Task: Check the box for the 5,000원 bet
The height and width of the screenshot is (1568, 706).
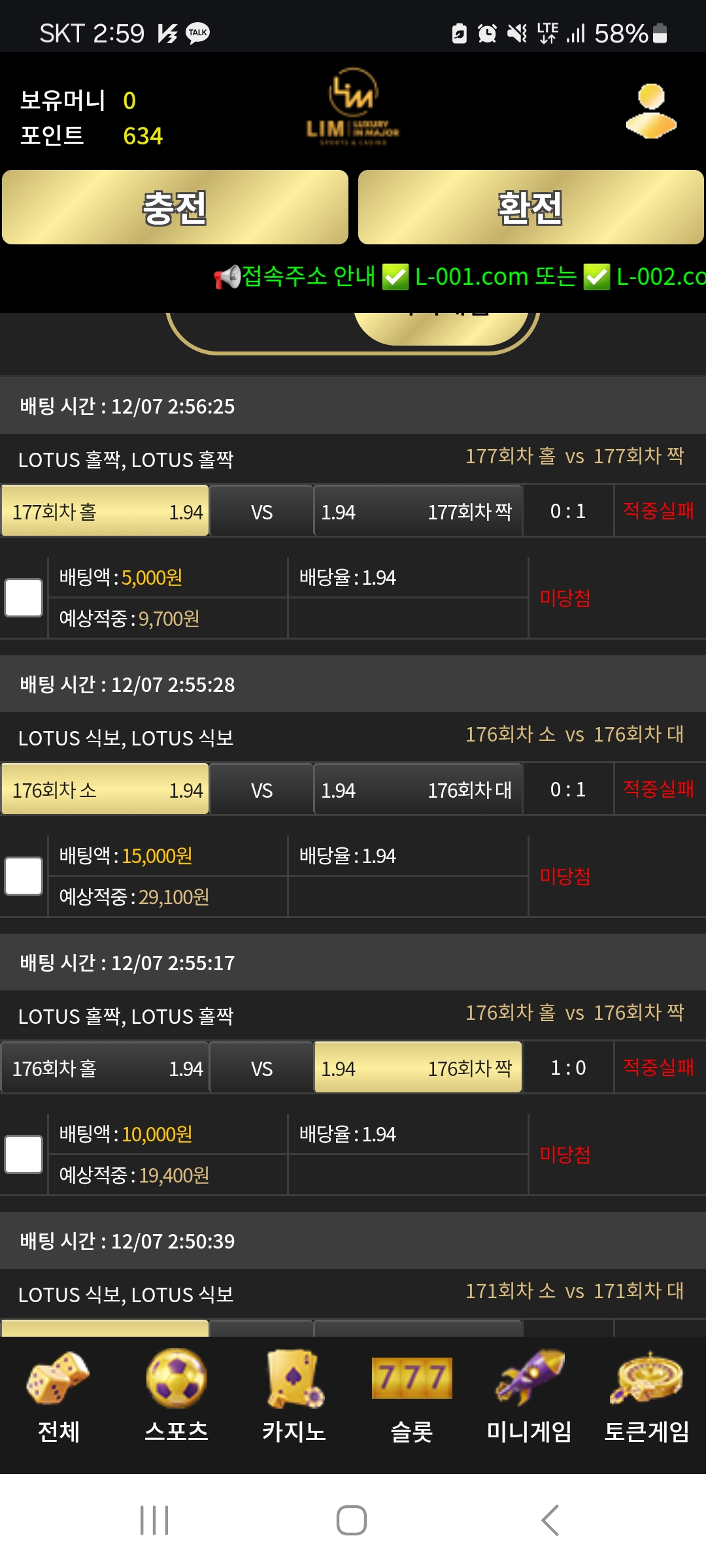Action: (24, 598)
